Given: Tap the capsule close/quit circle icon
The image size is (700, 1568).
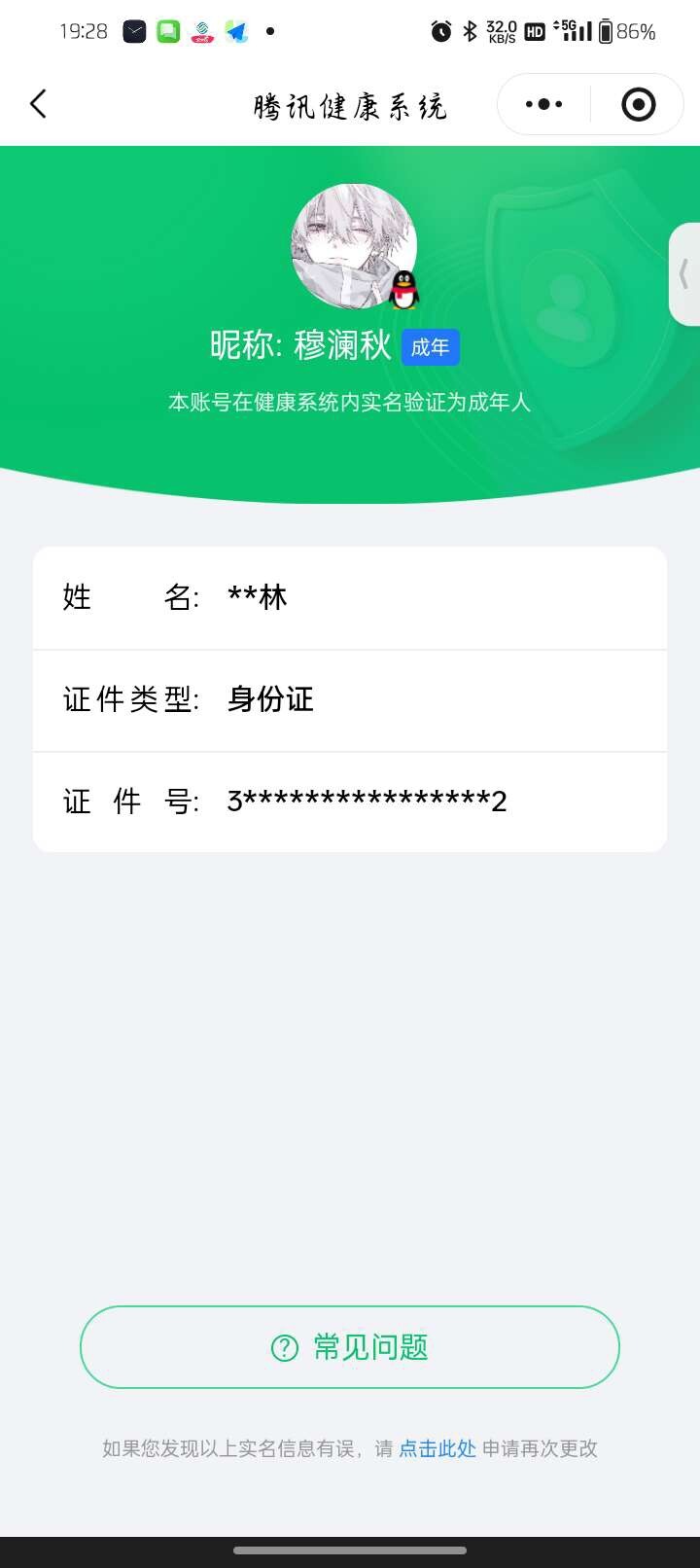Looking at the screenshot, I should click(637, 104).
